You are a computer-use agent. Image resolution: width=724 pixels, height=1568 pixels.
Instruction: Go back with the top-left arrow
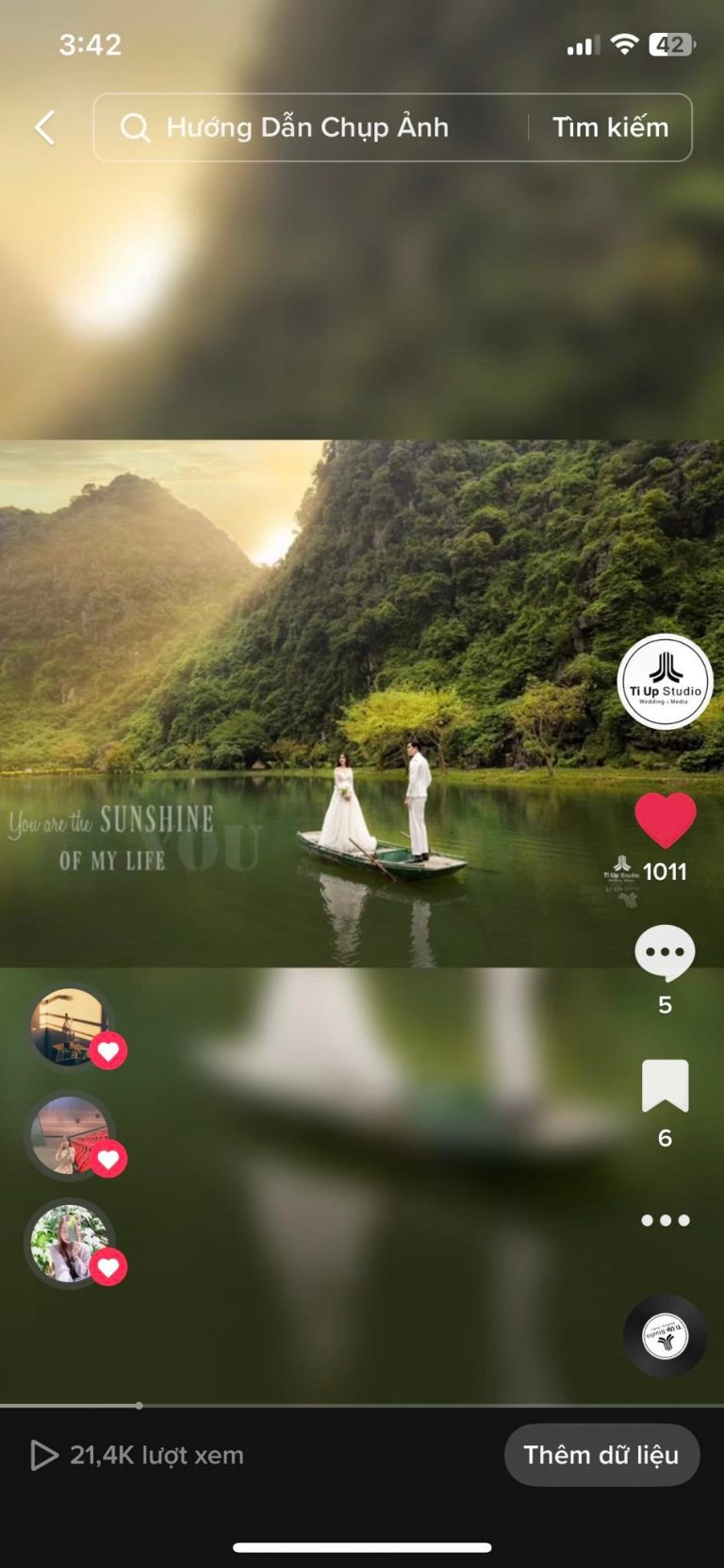tap(44, 127)
